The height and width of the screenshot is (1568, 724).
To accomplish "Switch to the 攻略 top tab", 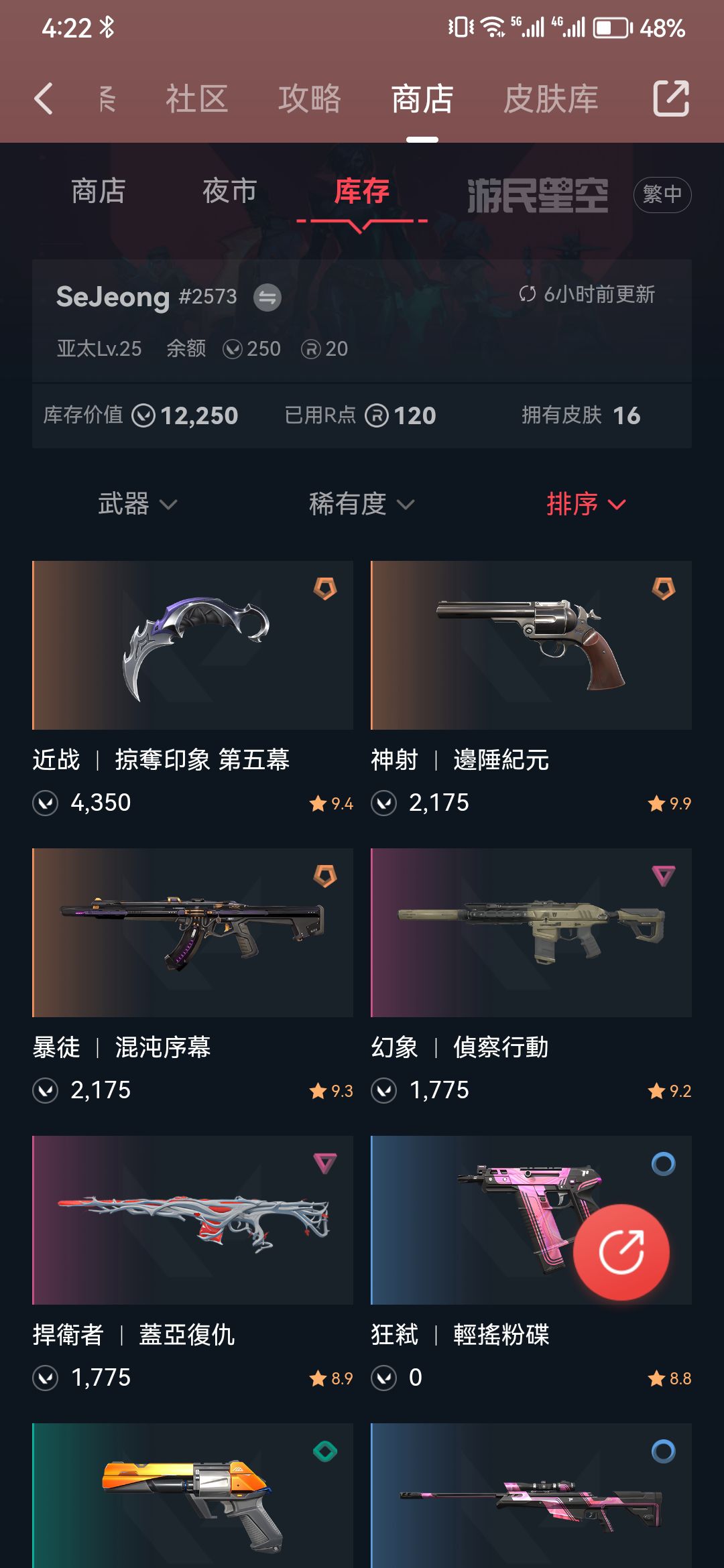I will (310, 99).
